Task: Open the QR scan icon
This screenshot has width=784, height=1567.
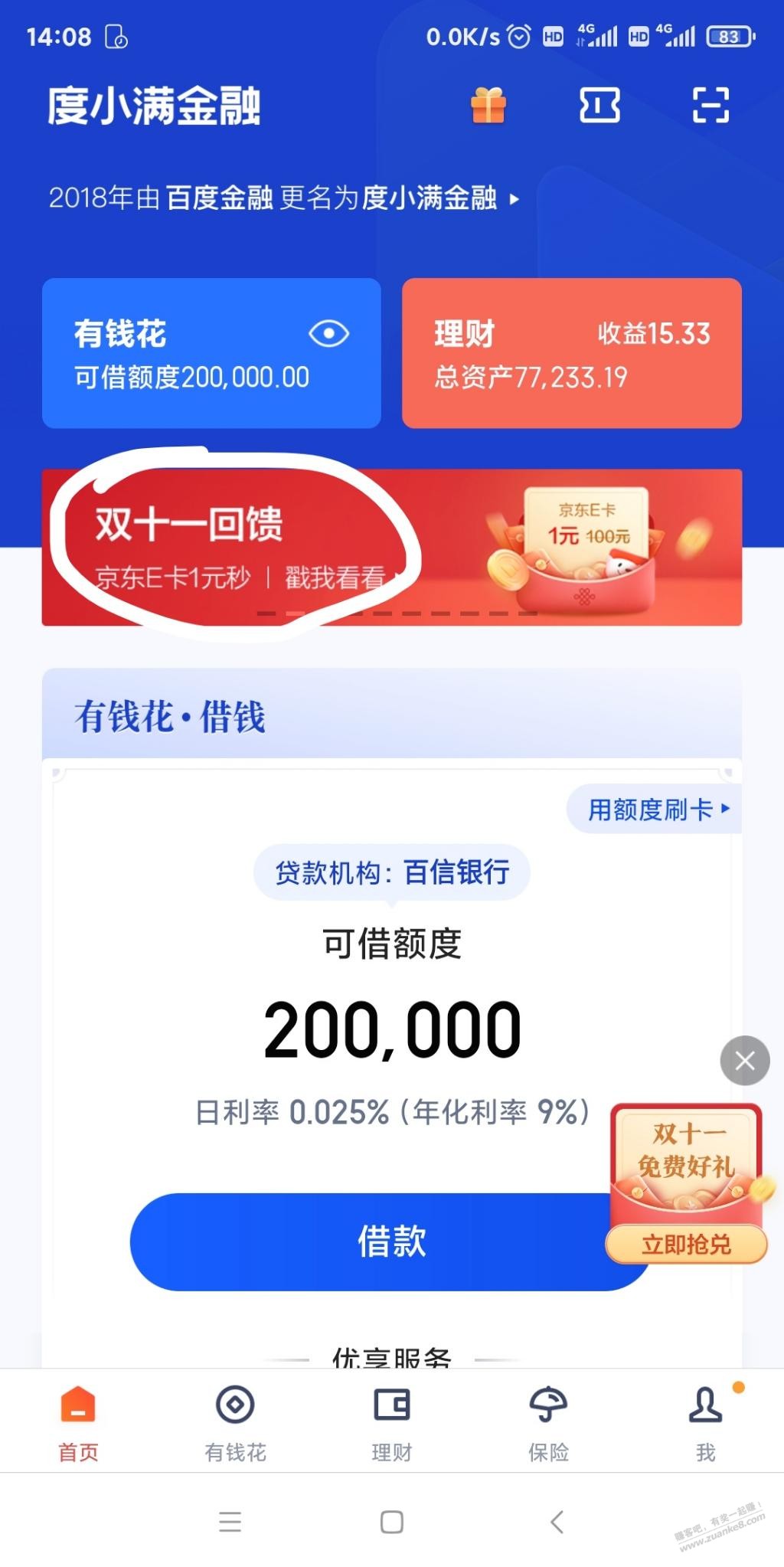Action: 710,106
